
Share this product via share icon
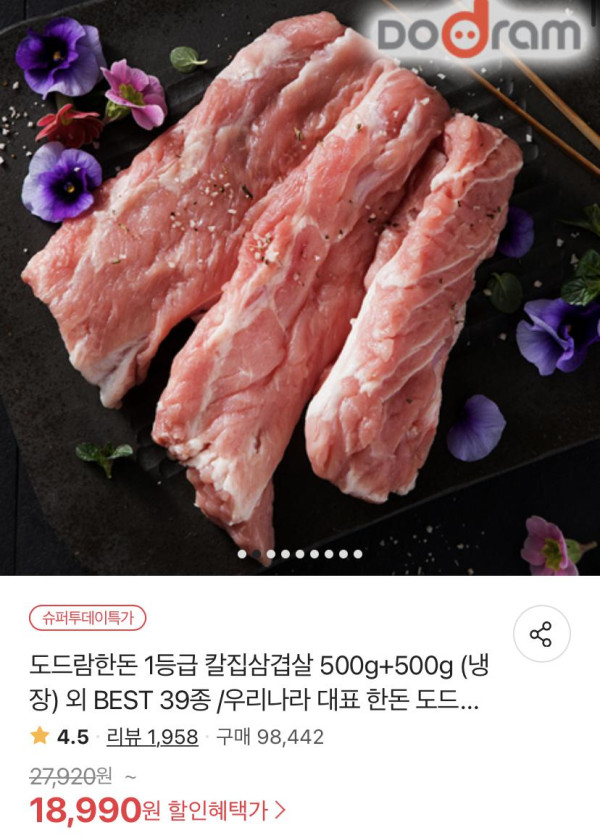(541, 634)
